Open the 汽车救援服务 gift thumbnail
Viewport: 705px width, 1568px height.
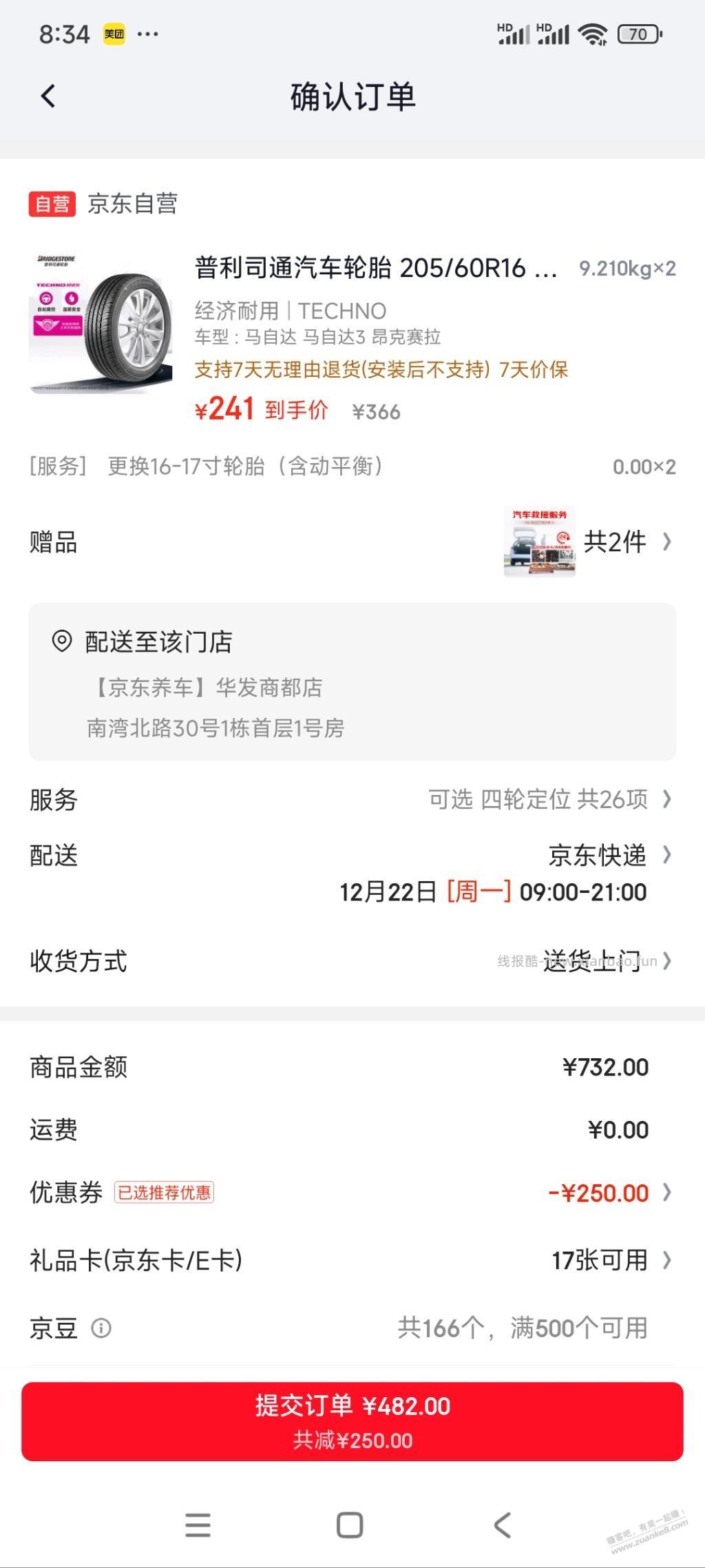pos(540,542)
